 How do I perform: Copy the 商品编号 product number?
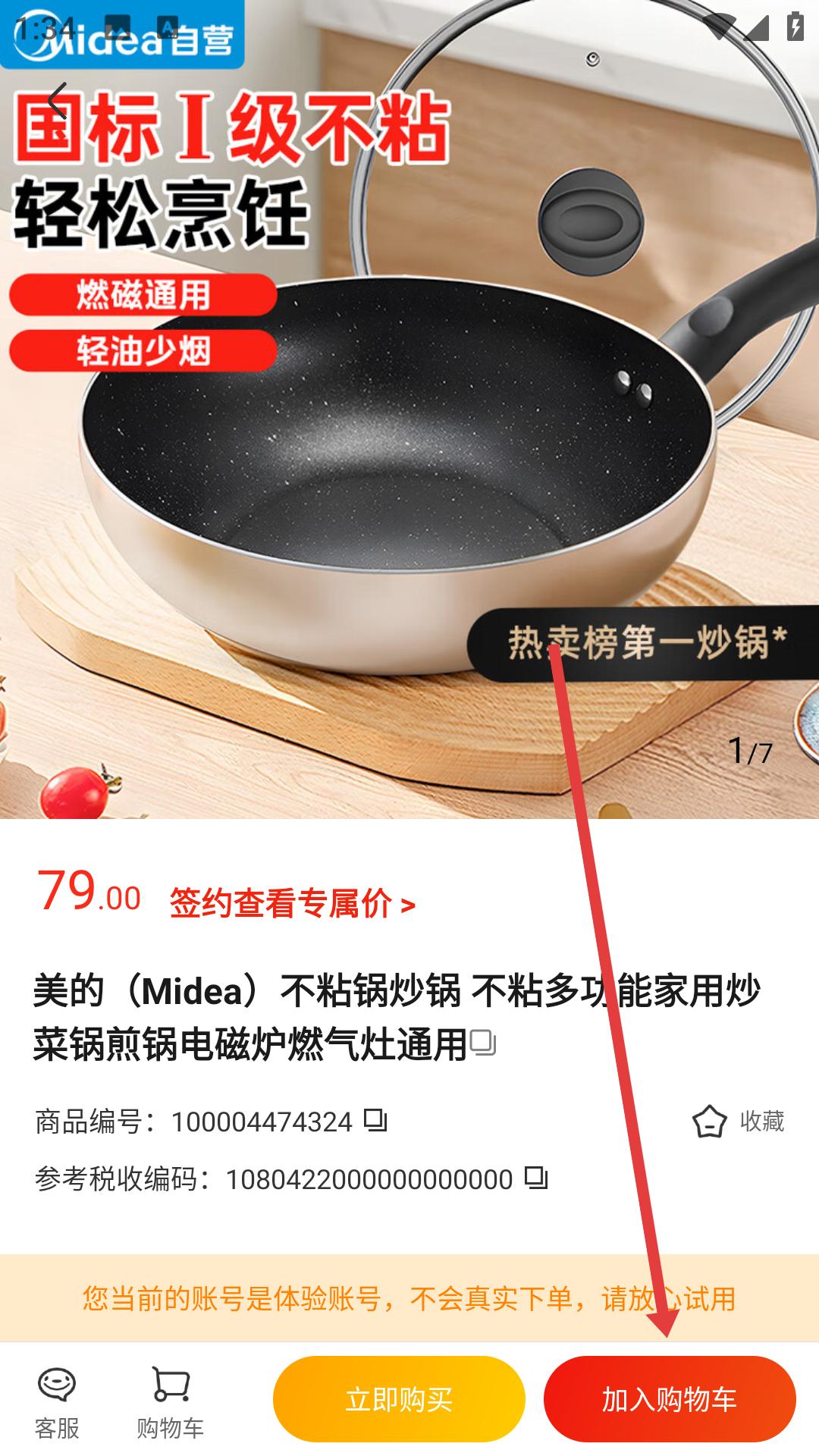pos(375,1120)
